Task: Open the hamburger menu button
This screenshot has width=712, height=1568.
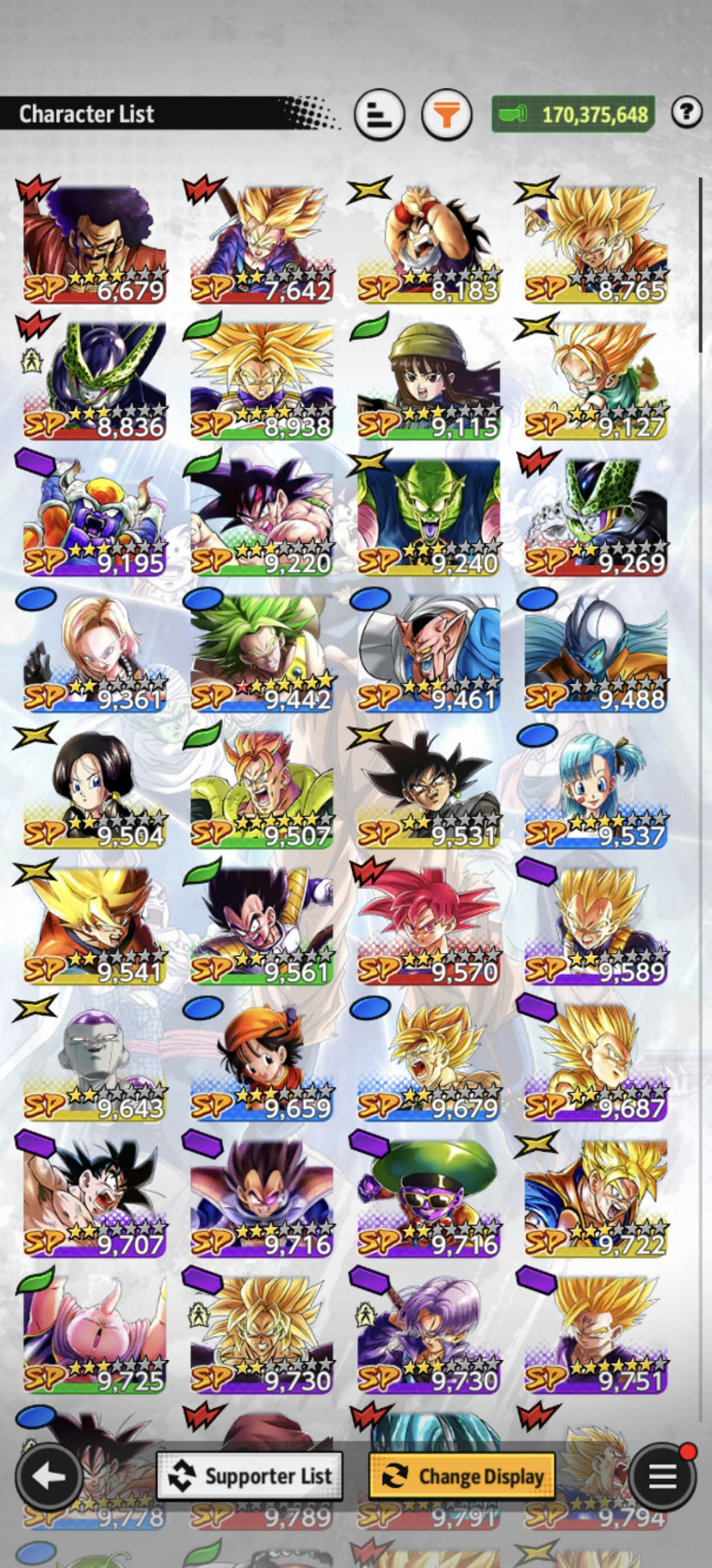Action: 662,1477
